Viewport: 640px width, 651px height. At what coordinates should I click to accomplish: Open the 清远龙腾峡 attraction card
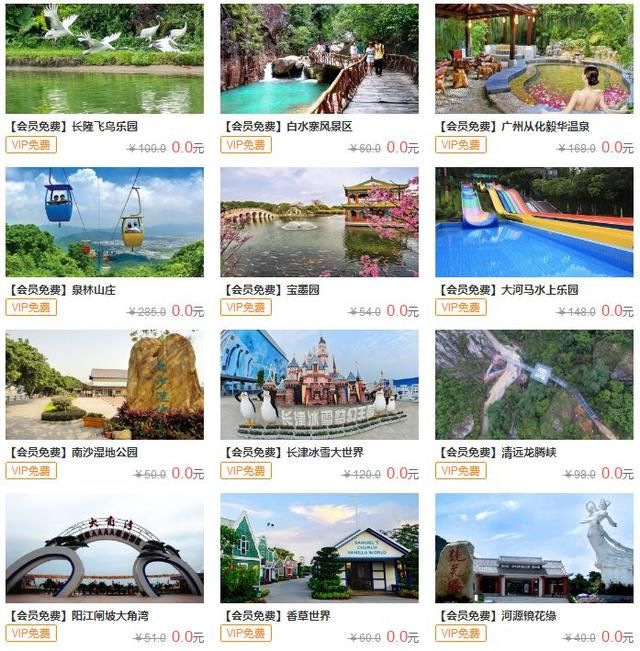[534, 385]
